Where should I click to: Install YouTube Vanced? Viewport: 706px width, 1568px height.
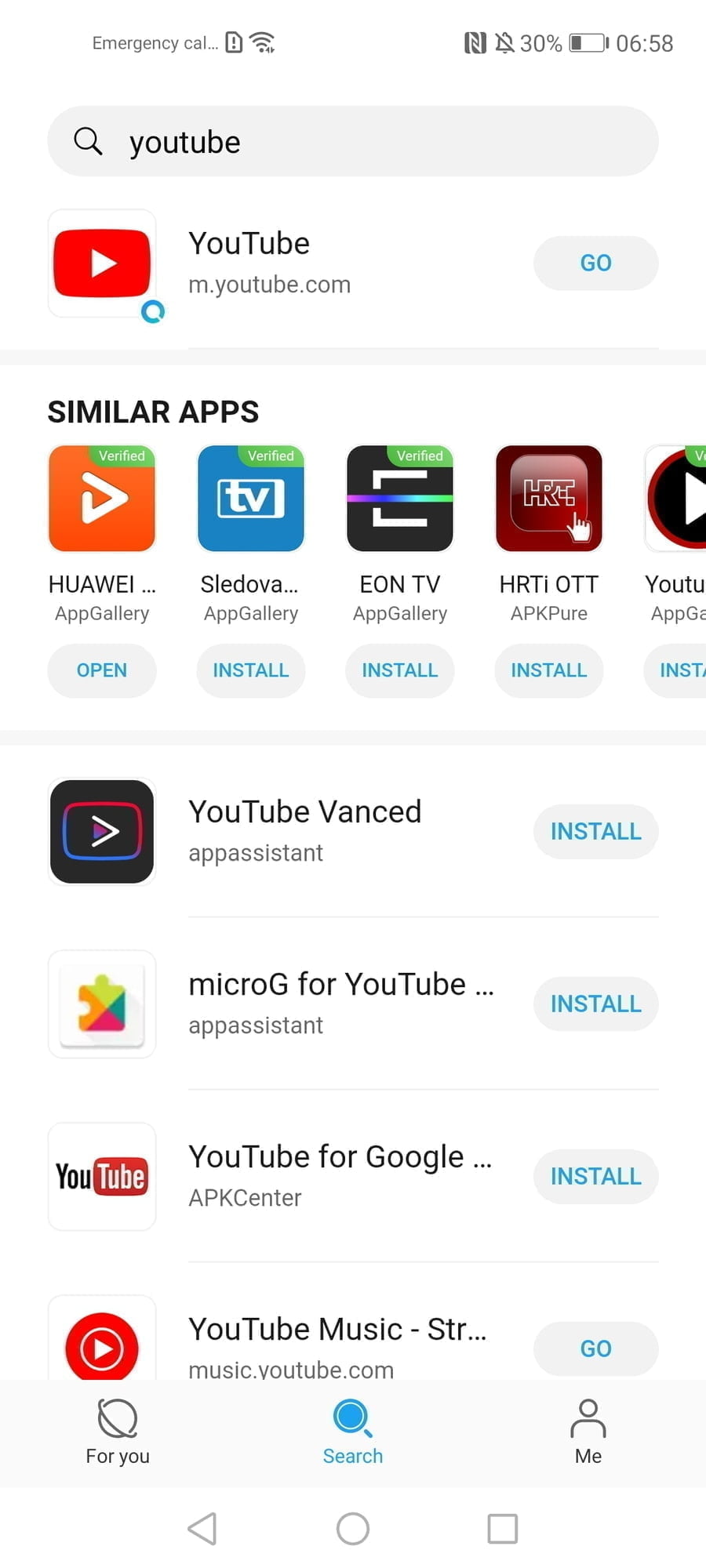click(595, 832)
